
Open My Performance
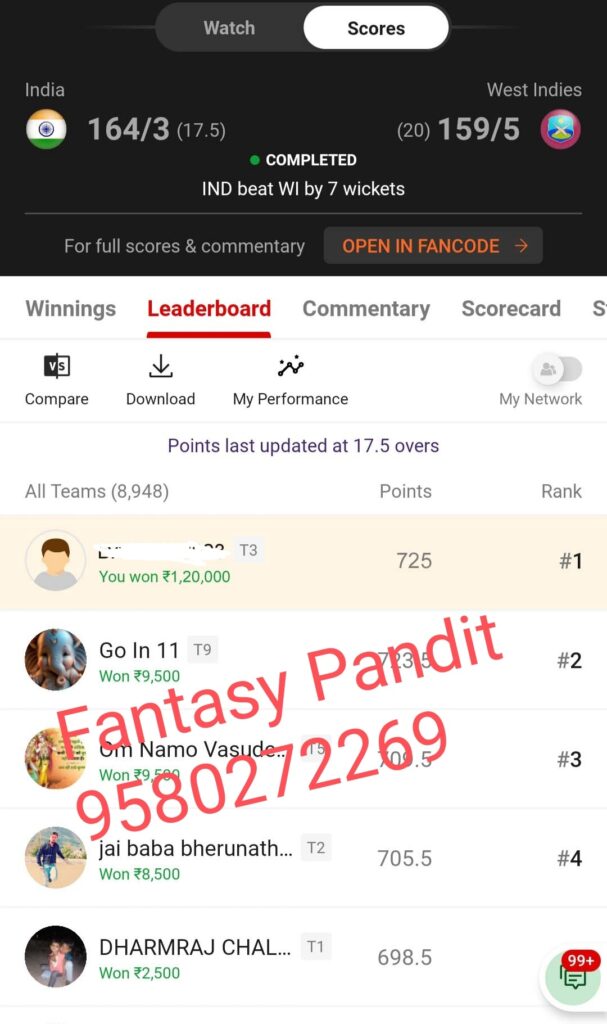(290, 380)
